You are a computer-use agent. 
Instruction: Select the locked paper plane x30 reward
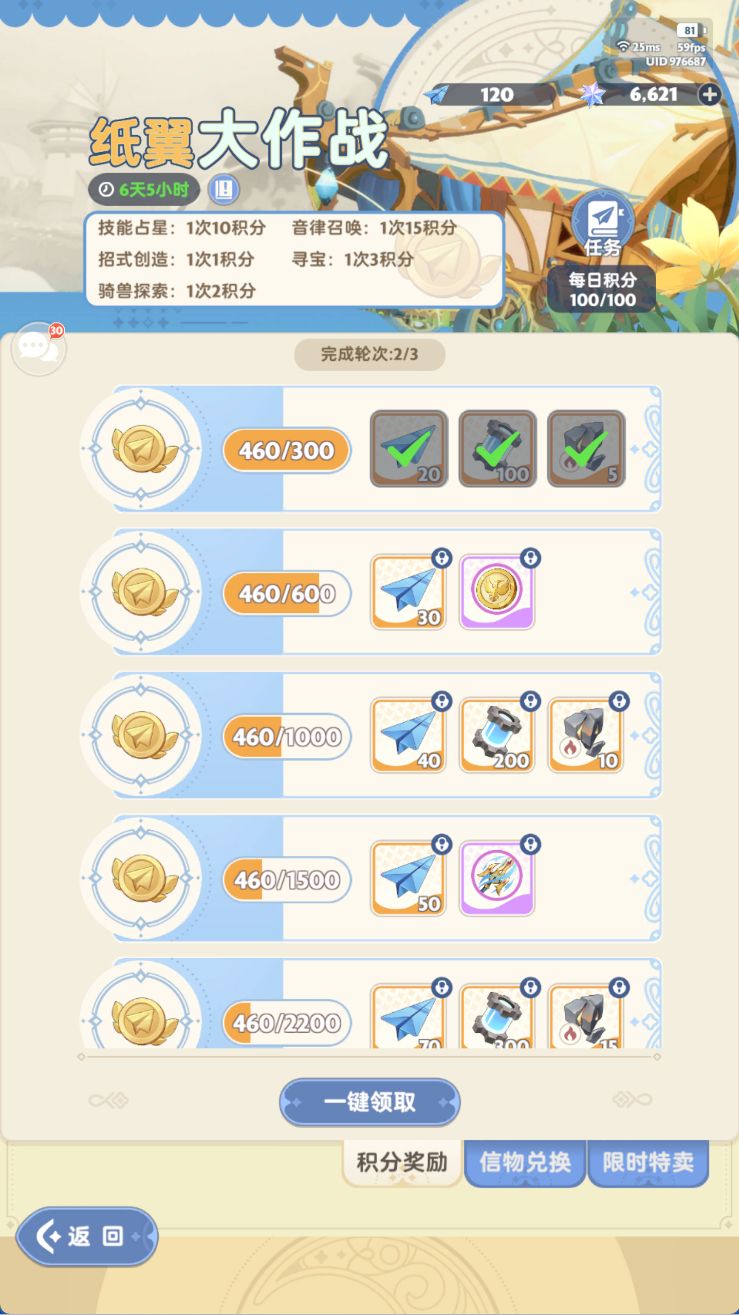point(408,591)
